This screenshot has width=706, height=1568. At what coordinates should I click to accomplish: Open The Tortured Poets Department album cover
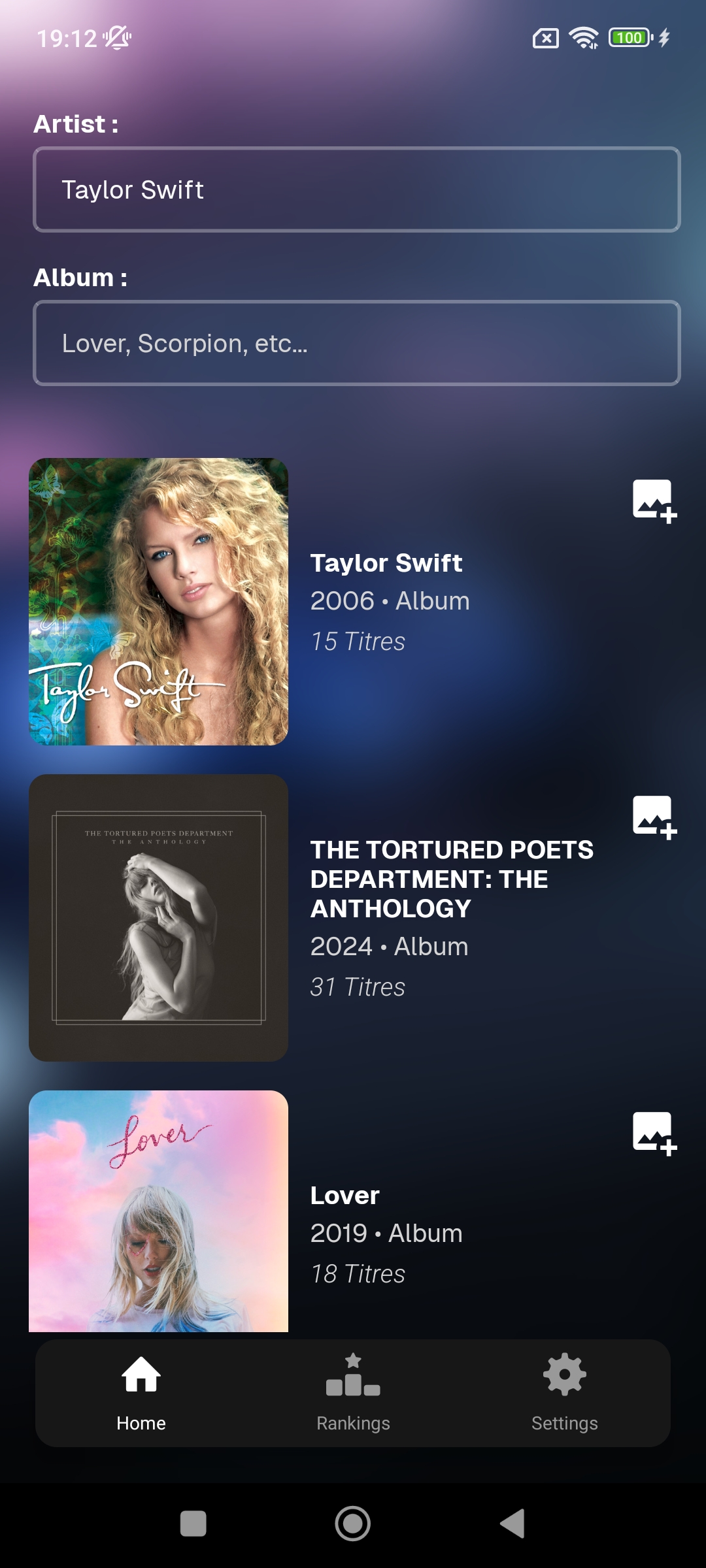pos(158,918)
